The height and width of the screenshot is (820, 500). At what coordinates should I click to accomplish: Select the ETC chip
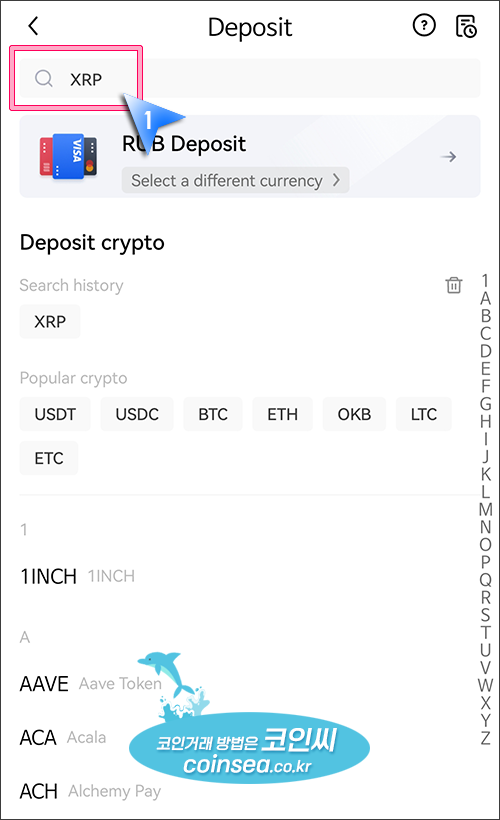[49, 458]
